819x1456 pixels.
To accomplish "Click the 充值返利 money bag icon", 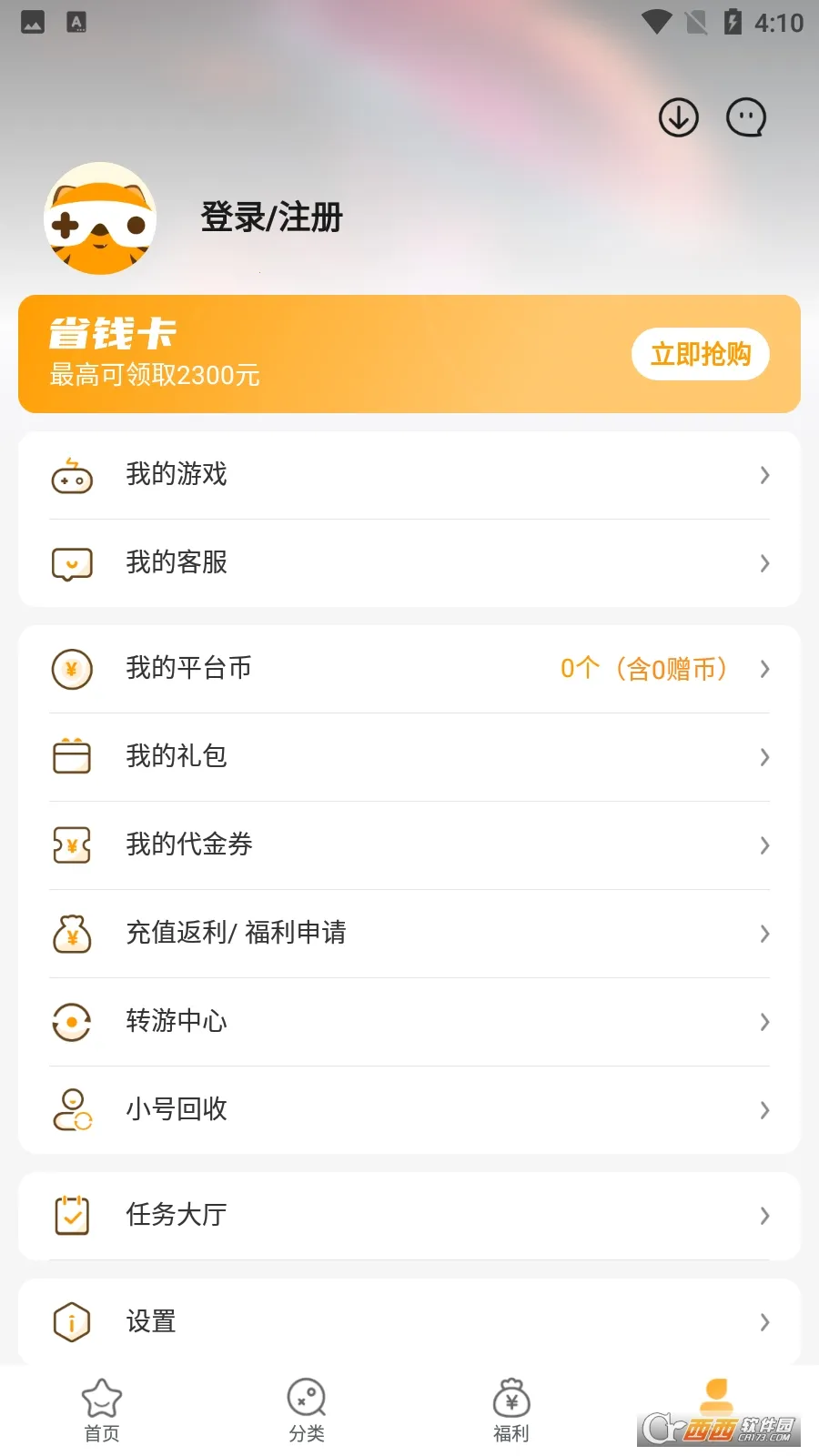I will pos(72,934).
